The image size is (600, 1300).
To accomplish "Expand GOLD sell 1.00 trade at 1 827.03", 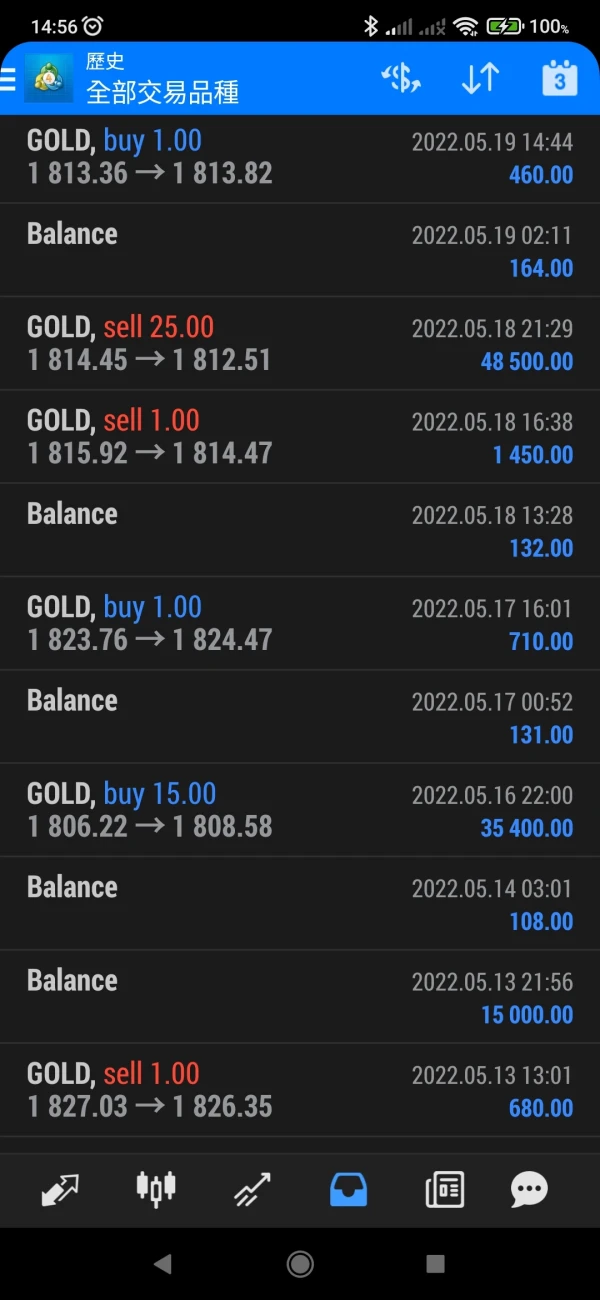I will coord(300,1090).
